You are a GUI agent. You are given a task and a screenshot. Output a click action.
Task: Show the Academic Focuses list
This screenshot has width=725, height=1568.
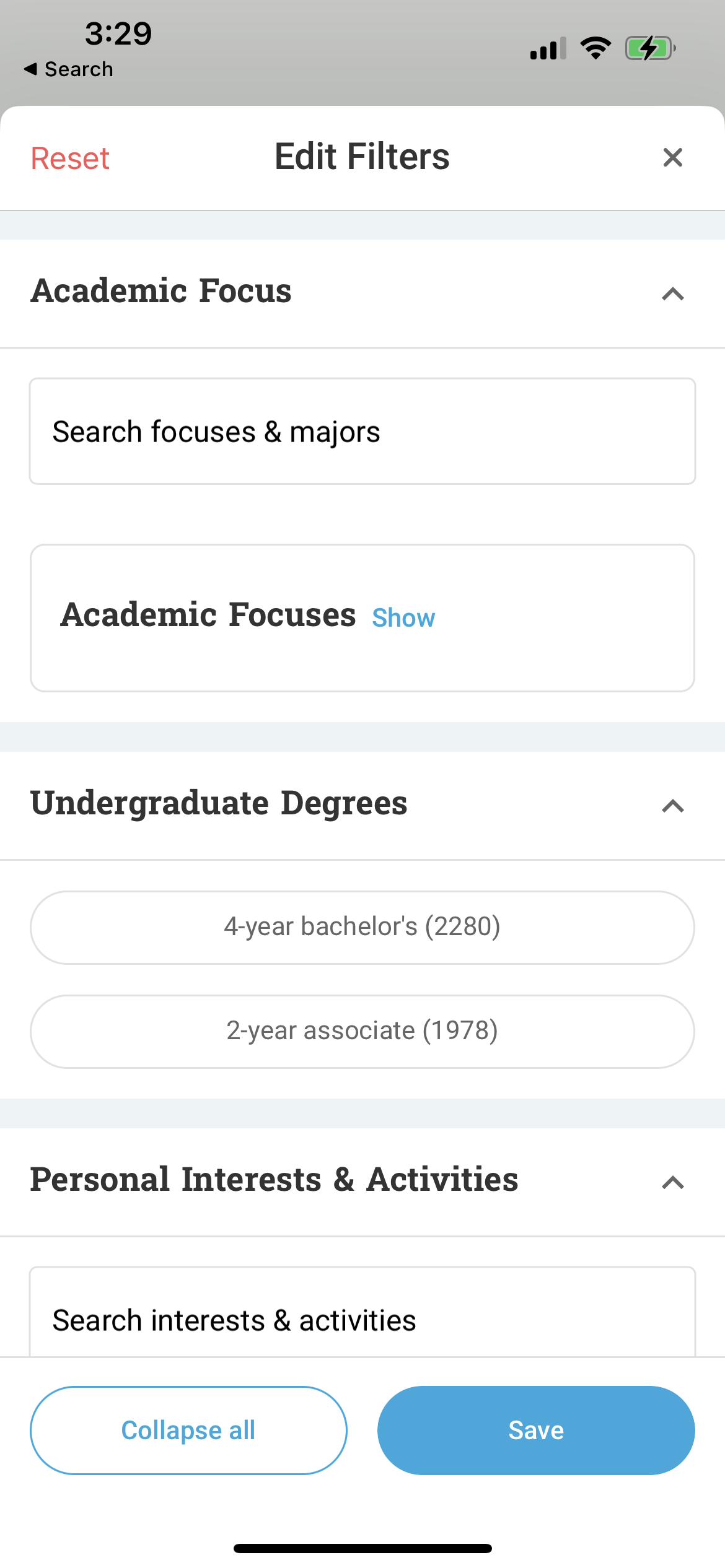[403, 617]
